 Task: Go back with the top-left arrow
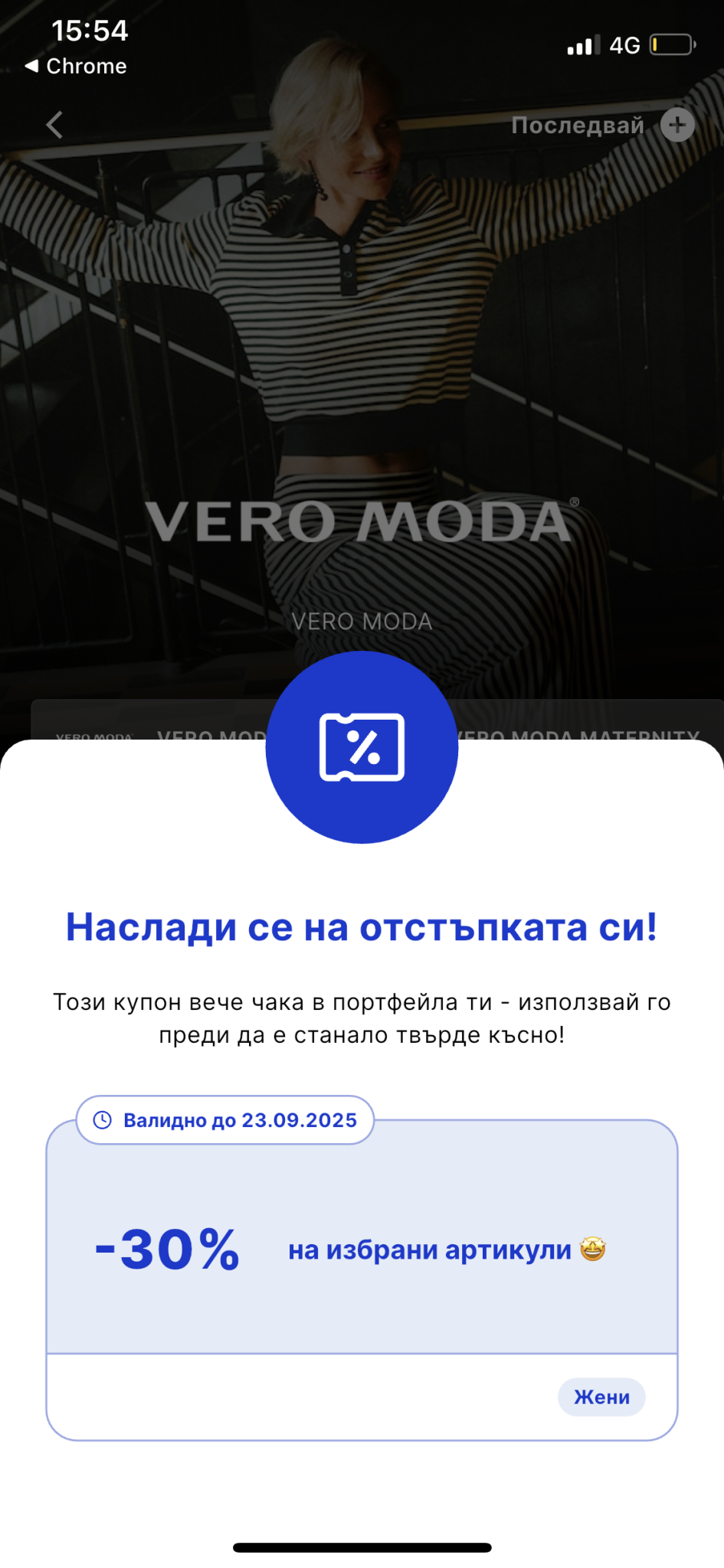click(54, 125)
